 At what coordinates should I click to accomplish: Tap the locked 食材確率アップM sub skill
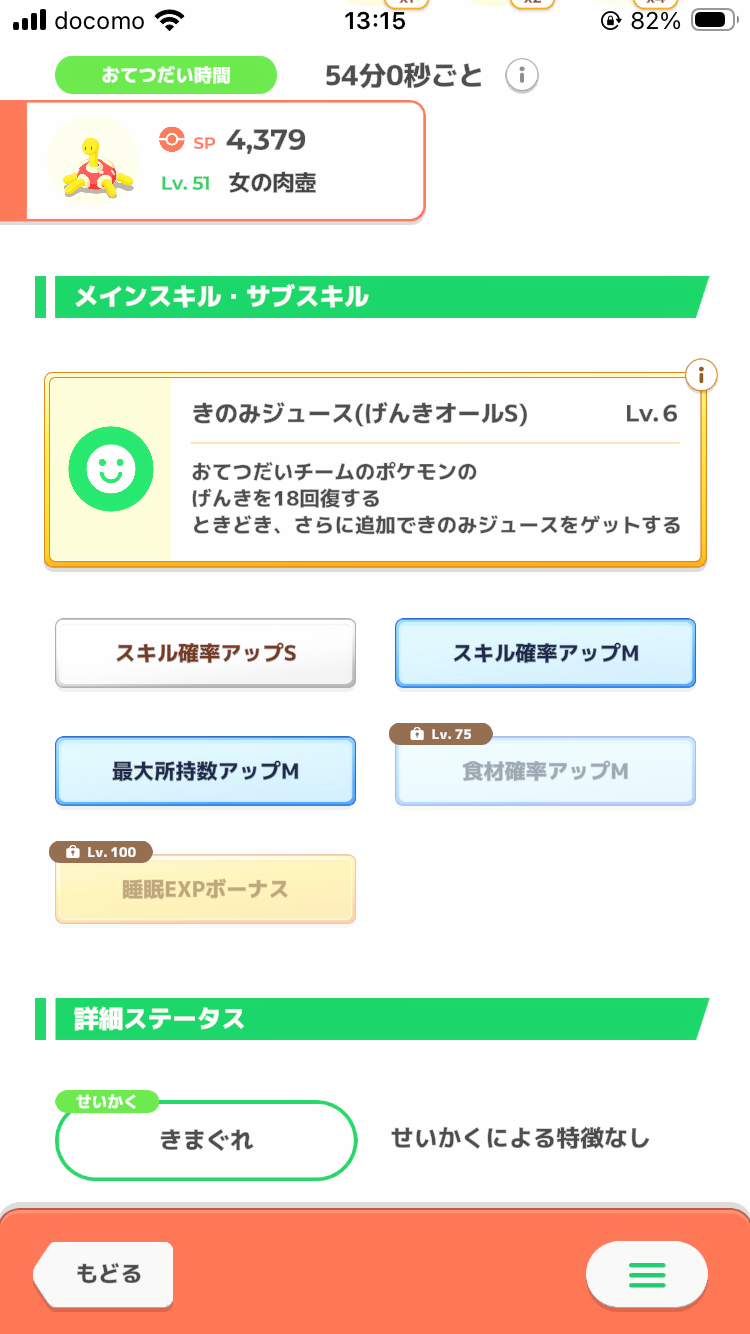click(x=545, y=771)
